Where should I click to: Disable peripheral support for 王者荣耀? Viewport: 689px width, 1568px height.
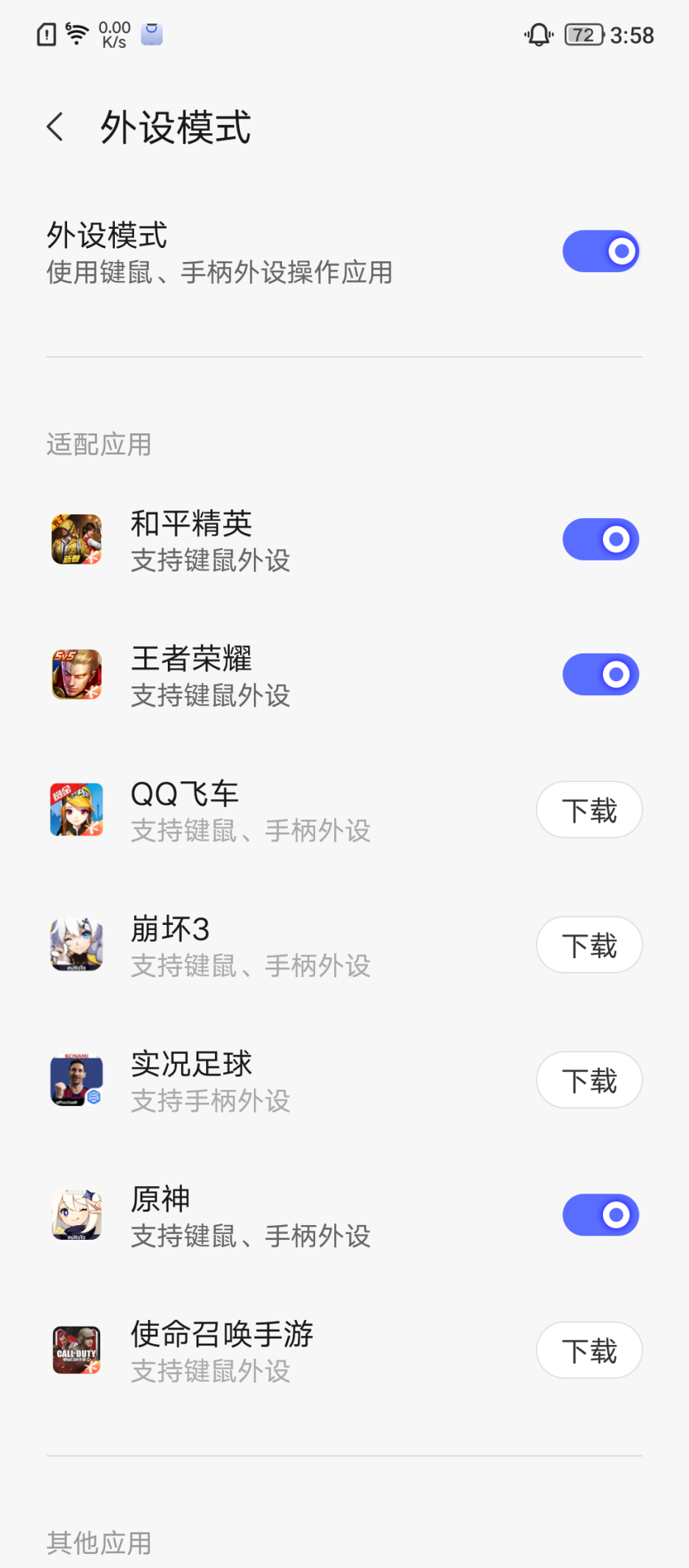(601, 674)
